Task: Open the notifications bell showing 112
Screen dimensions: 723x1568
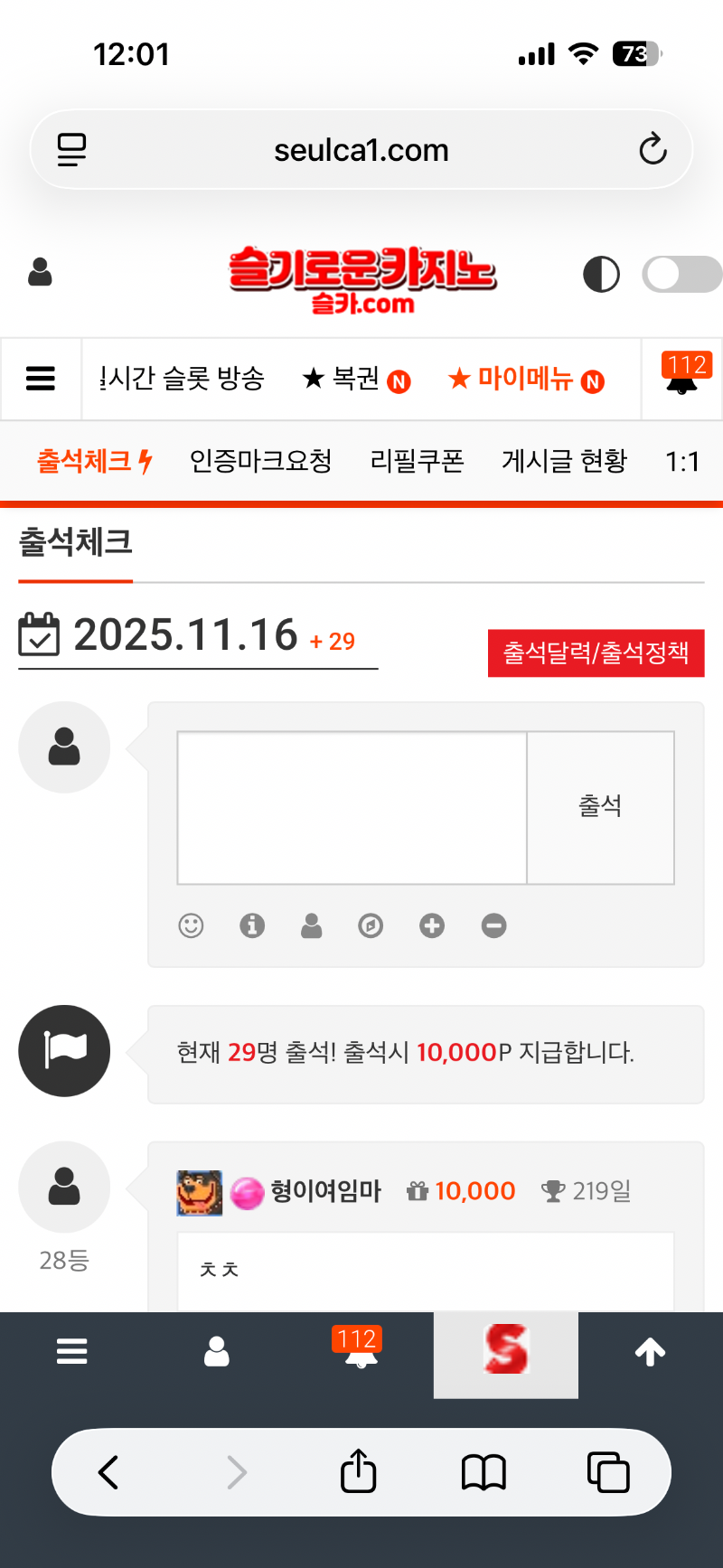Action: pos(683,377)
